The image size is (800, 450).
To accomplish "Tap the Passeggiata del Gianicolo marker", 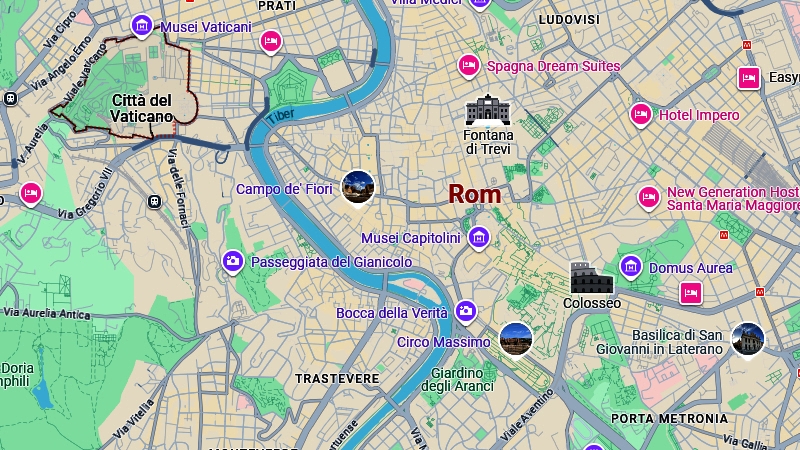I will coord(233,261).
